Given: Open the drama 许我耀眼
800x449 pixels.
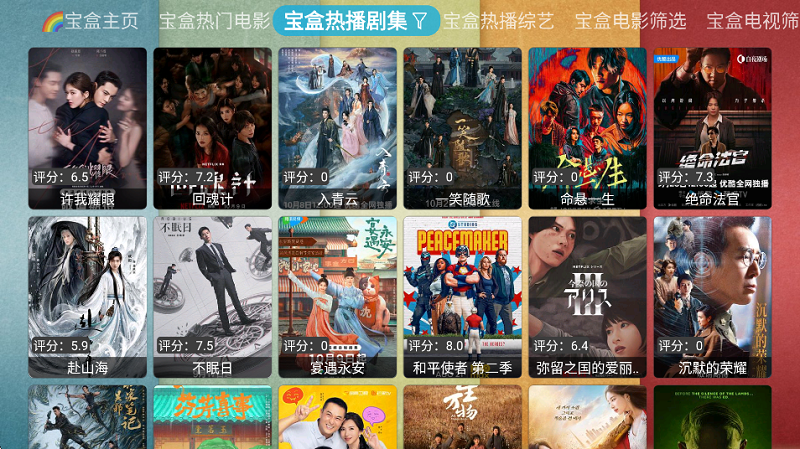Looking at the screenshot, I should click(x=87, y=127).
